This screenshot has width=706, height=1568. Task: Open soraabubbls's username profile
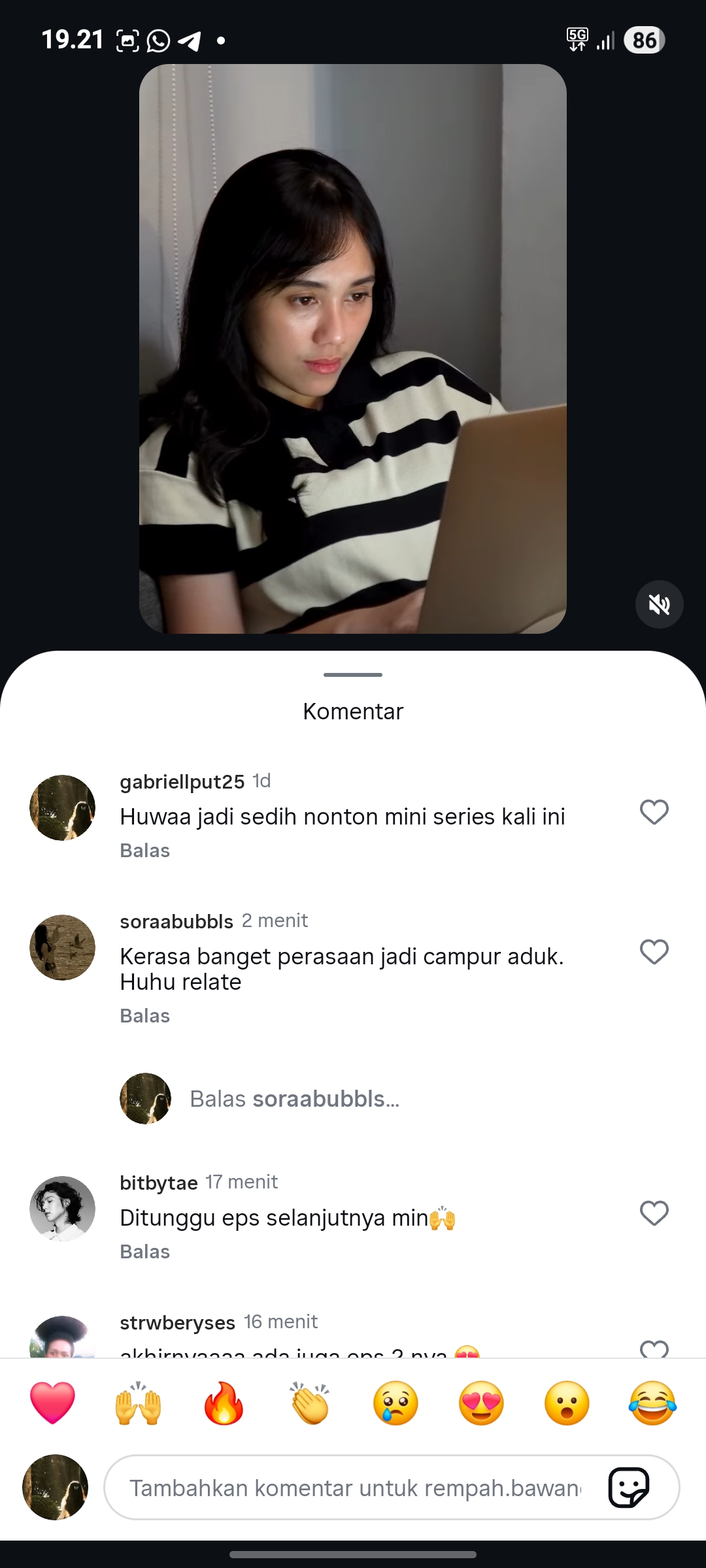[176, 921]
